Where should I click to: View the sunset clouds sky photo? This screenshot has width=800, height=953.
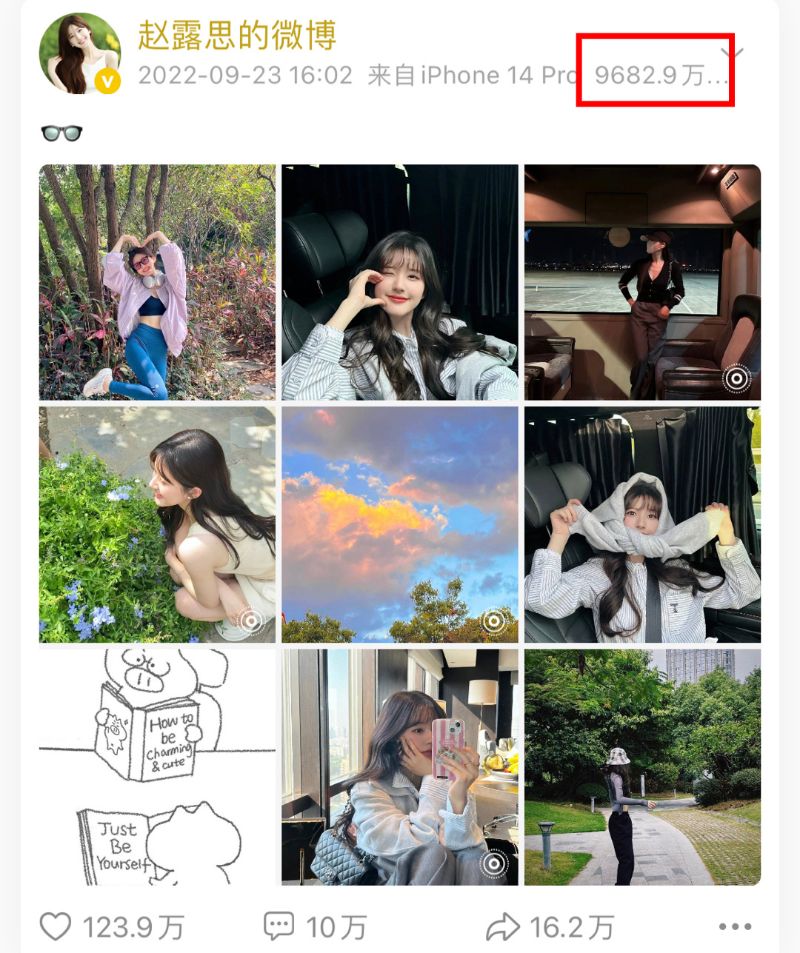pos(400,524)
